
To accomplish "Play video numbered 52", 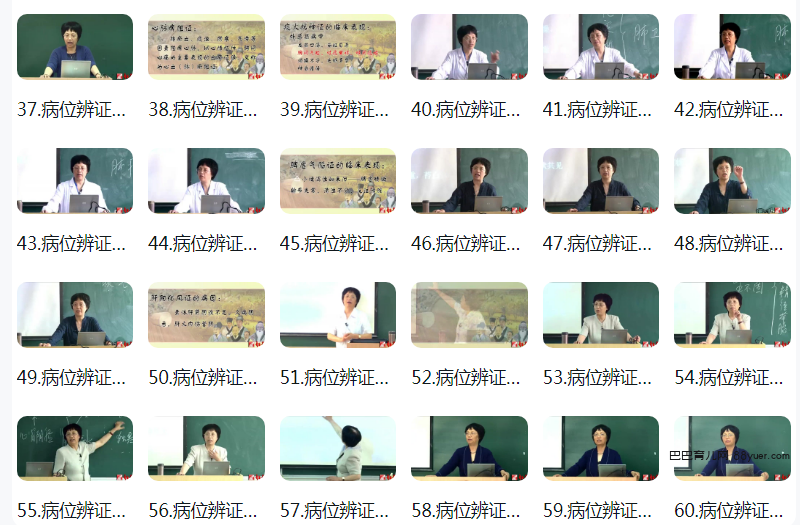I will [469, 315].
